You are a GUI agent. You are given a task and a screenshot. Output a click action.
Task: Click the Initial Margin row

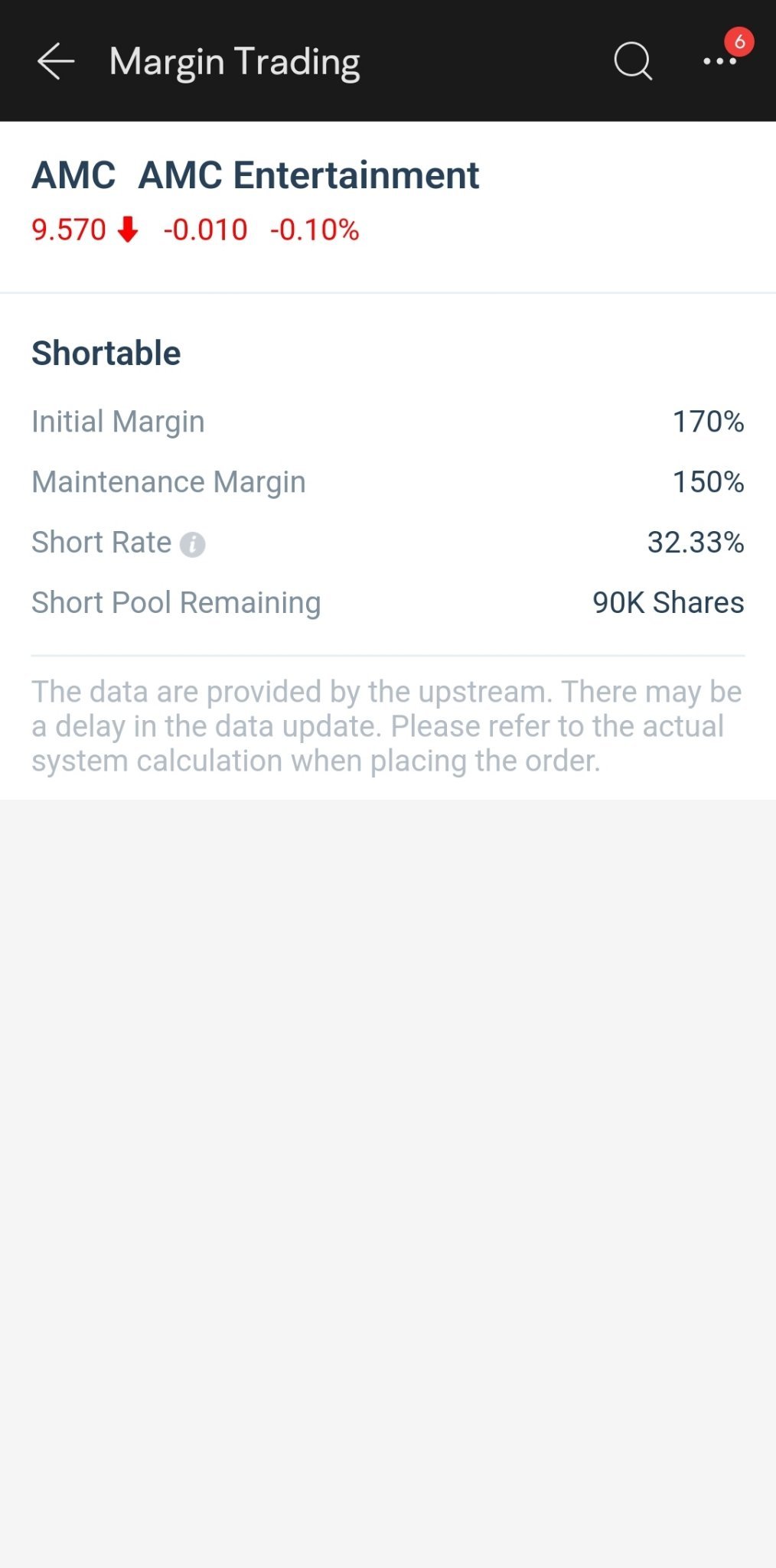tap(116, 421)
